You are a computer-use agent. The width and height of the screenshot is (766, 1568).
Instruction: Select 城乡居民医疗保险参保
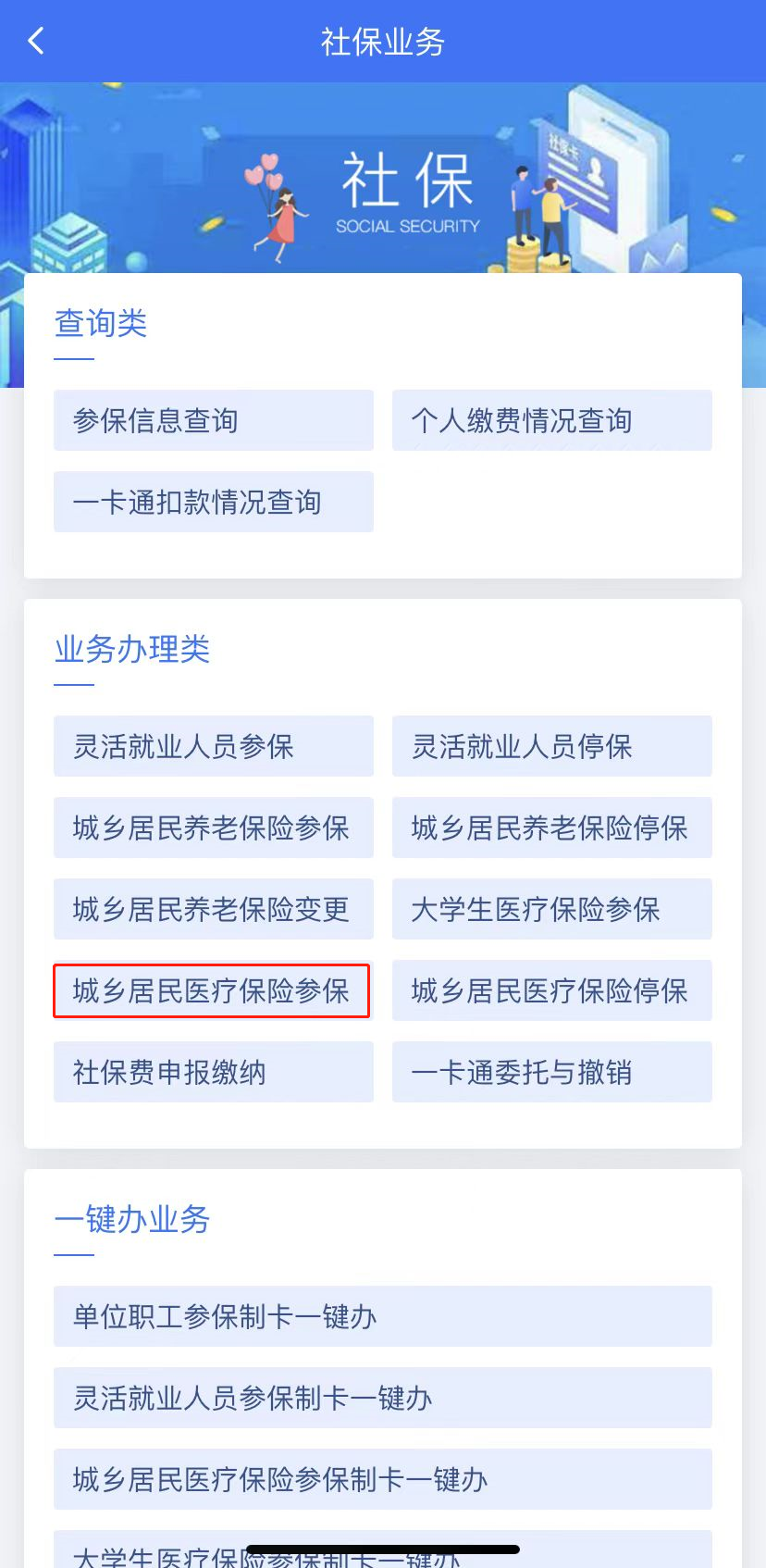[212, 990]
